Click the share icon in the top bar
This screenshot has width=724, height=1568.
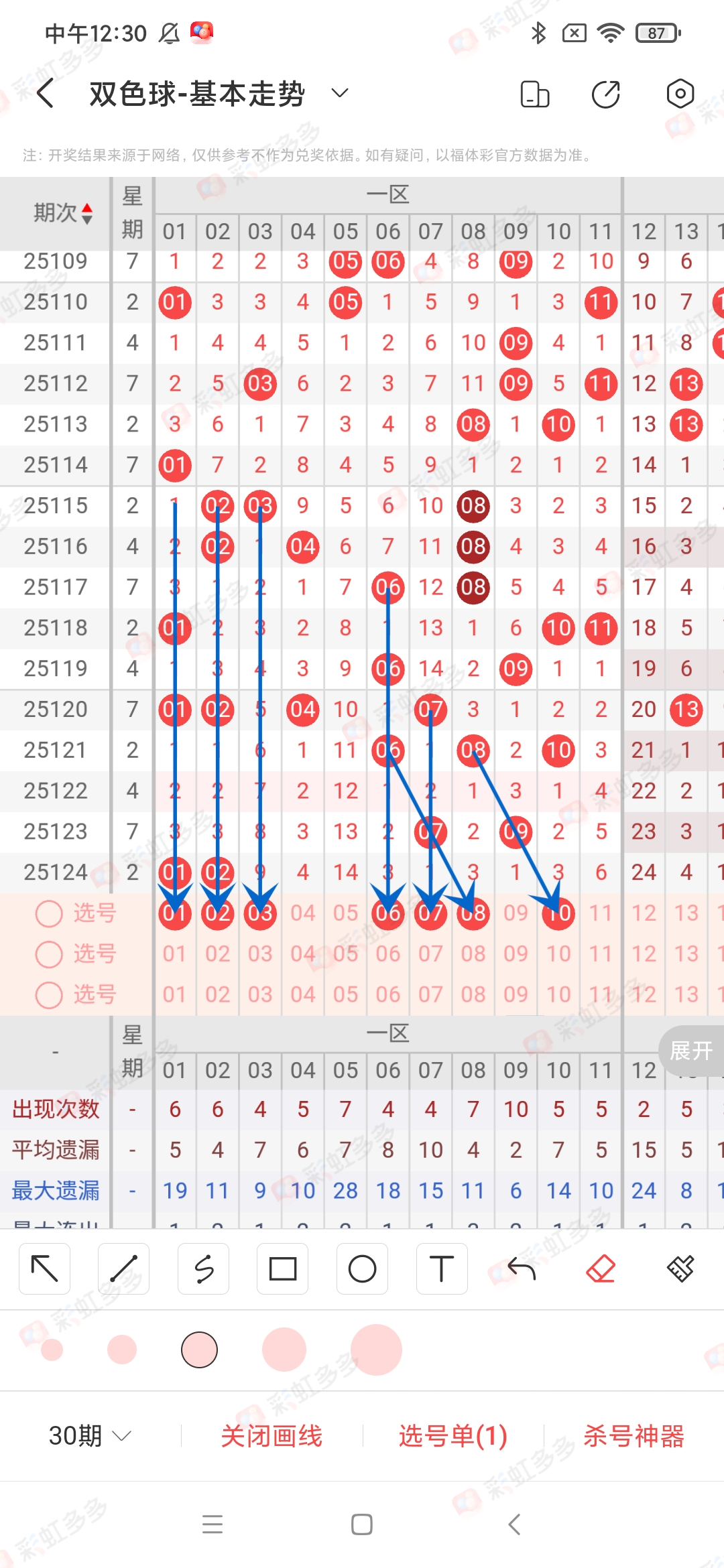tap(604, 94)
